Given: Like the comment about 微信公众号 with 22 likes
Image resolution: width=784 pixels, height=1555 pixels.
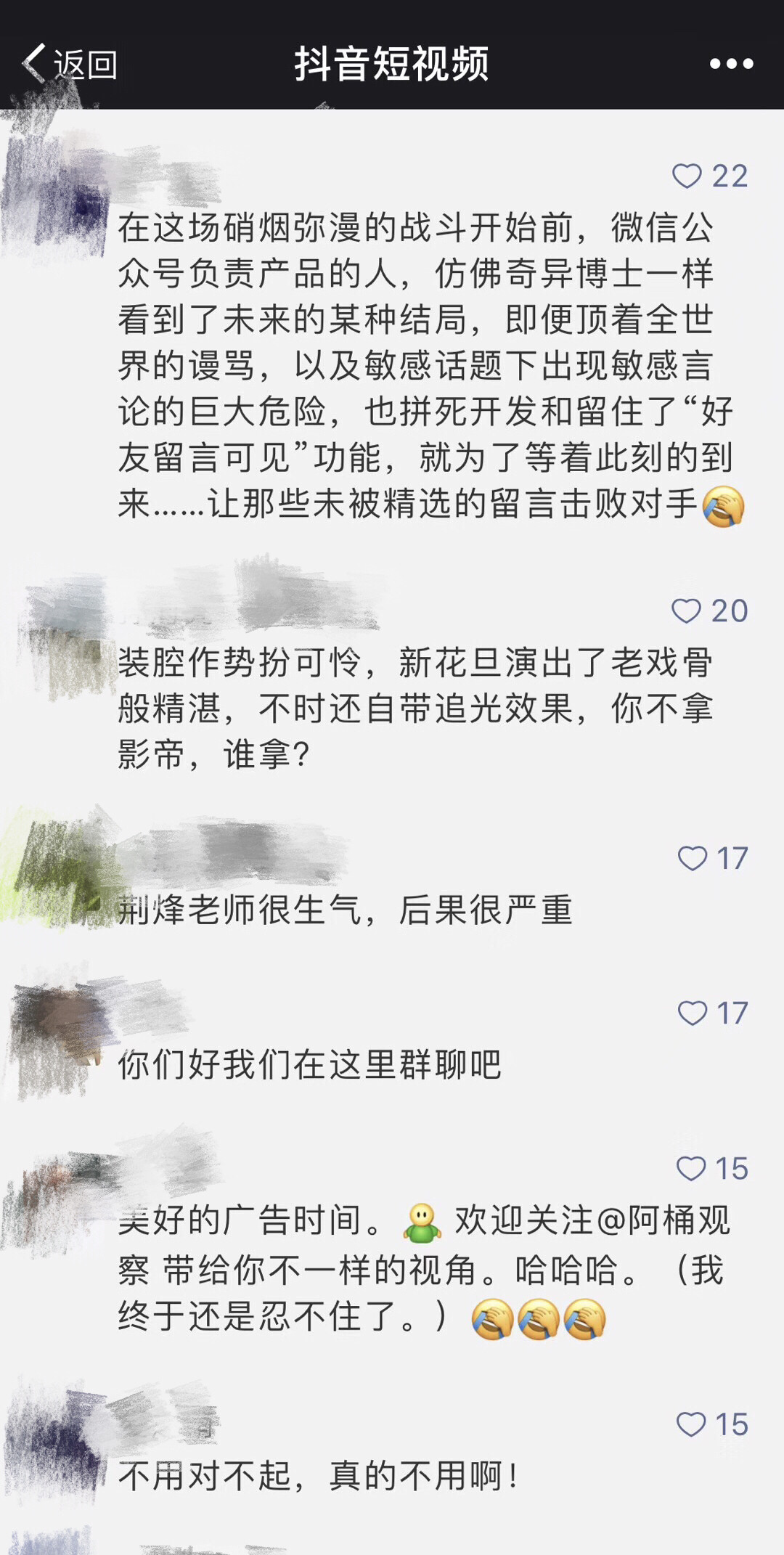Looking at the screenshot, I should point(687,176).
